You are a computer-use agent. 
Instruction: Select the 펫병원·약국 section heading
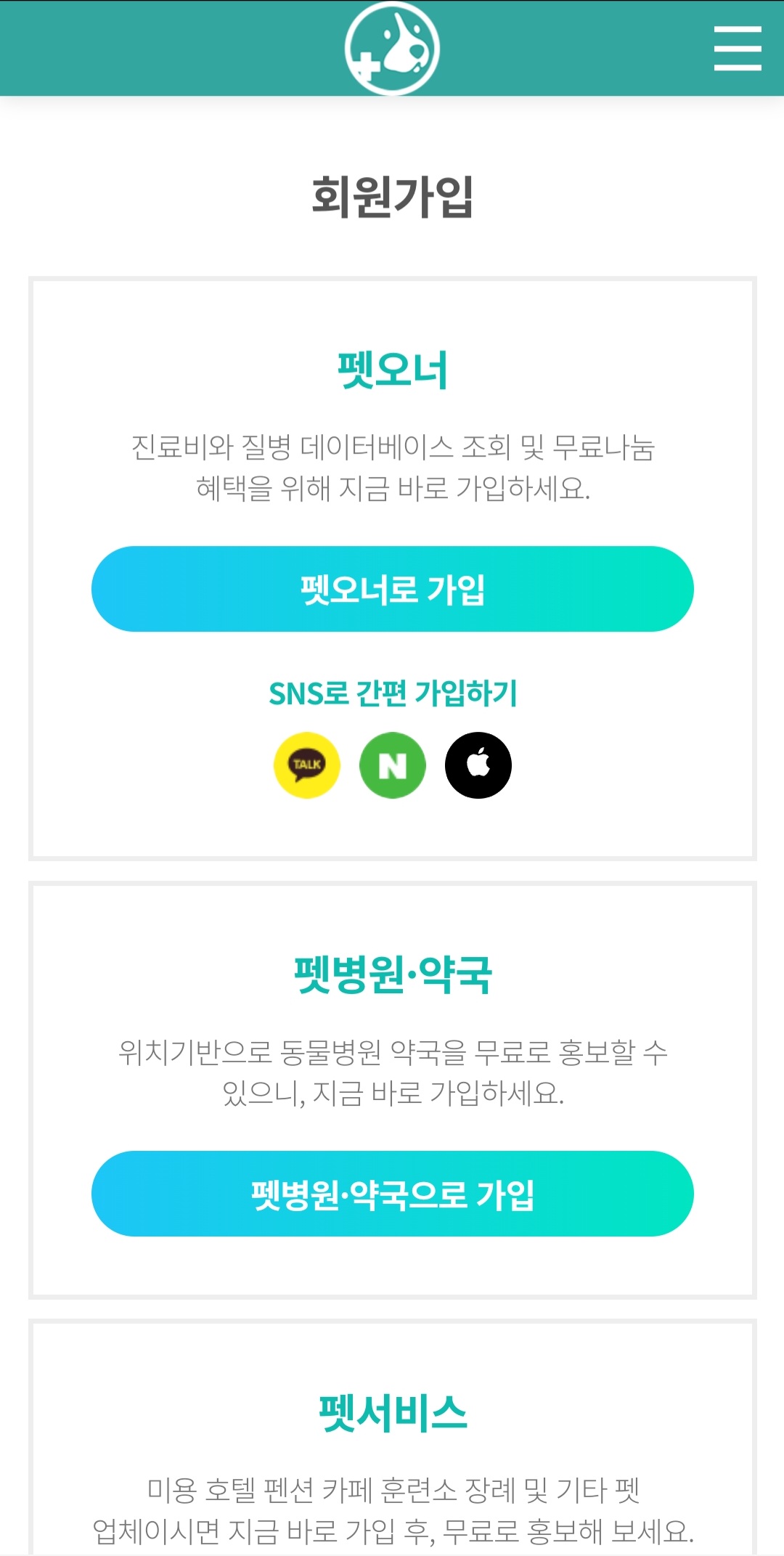(392, 974)
